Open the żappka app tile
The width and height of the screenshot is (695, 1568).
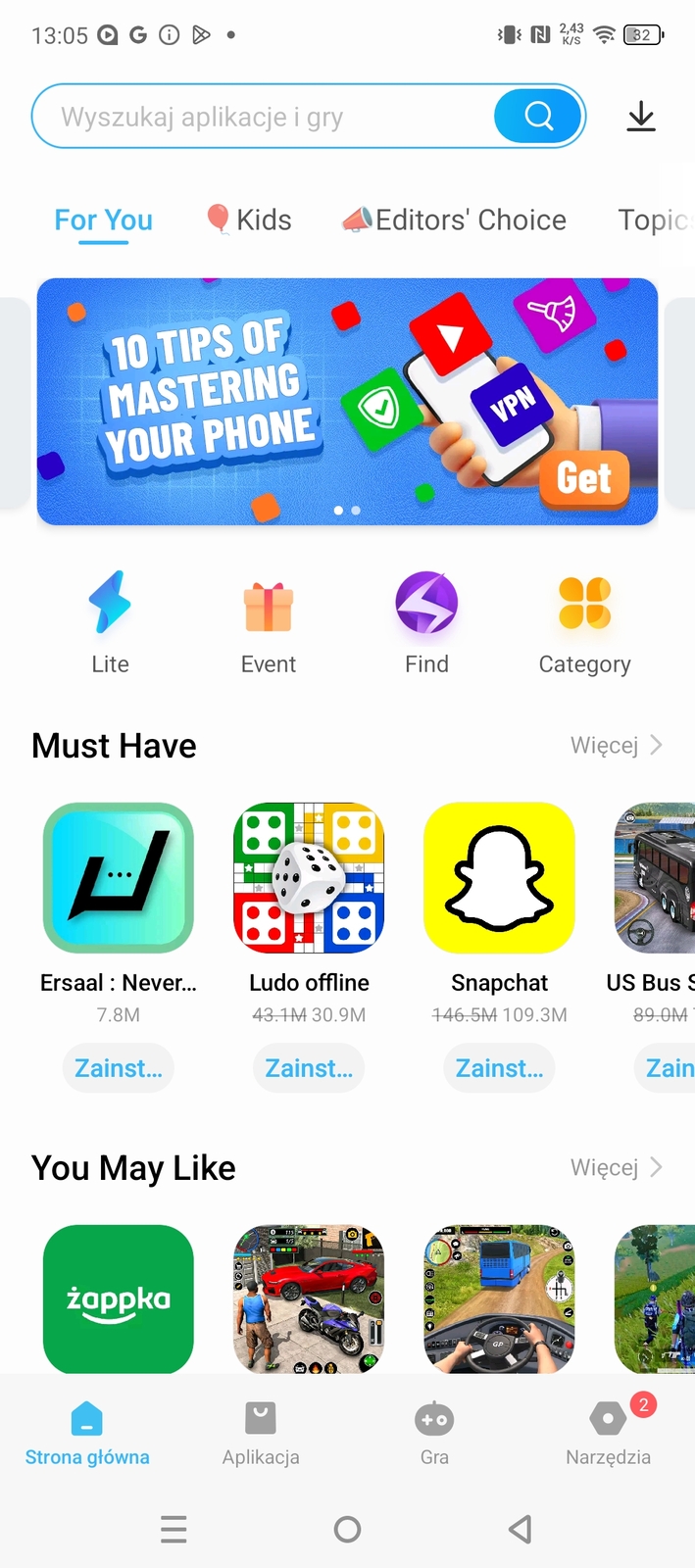click(119, 1298)
